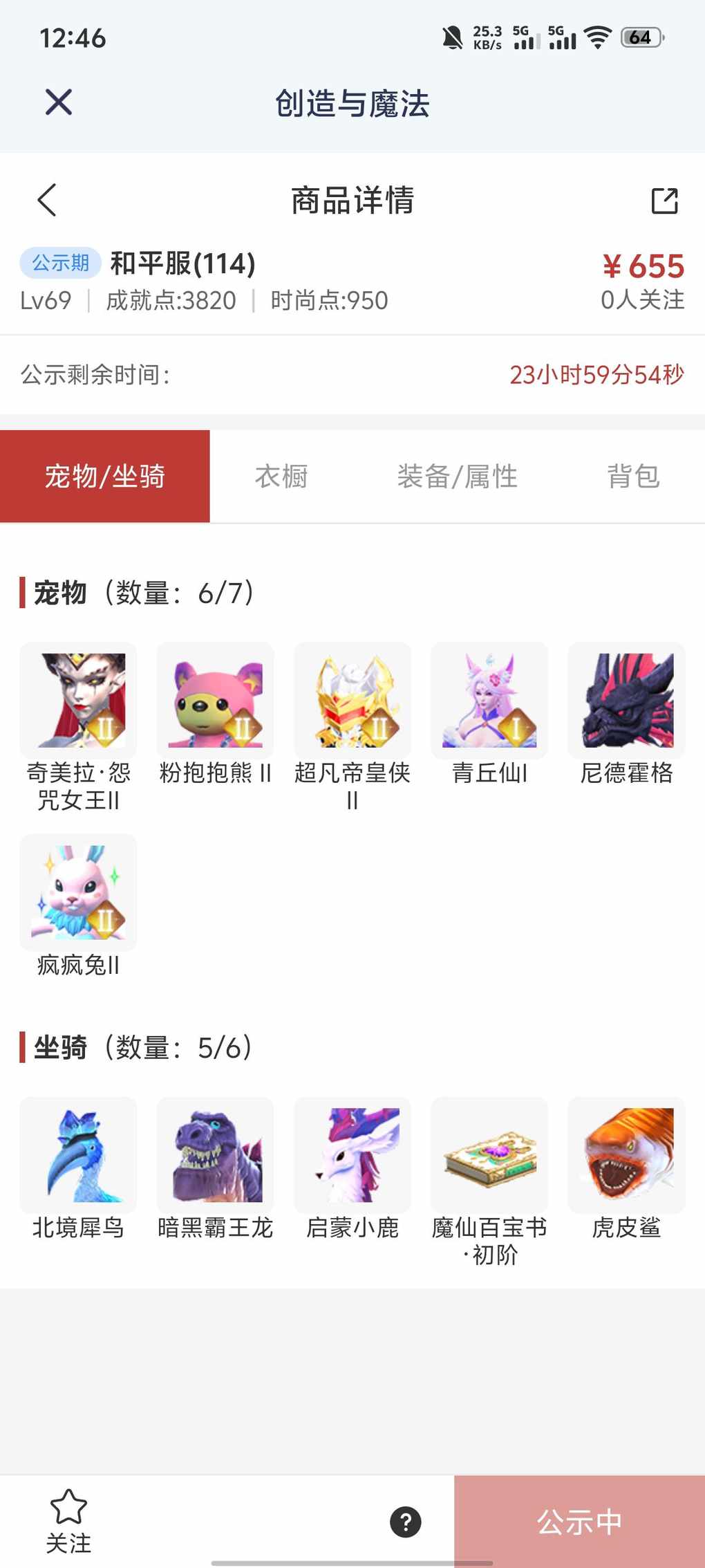View the 尼德霍格 pet
705x1568 pixels.
tap(626, 701)
